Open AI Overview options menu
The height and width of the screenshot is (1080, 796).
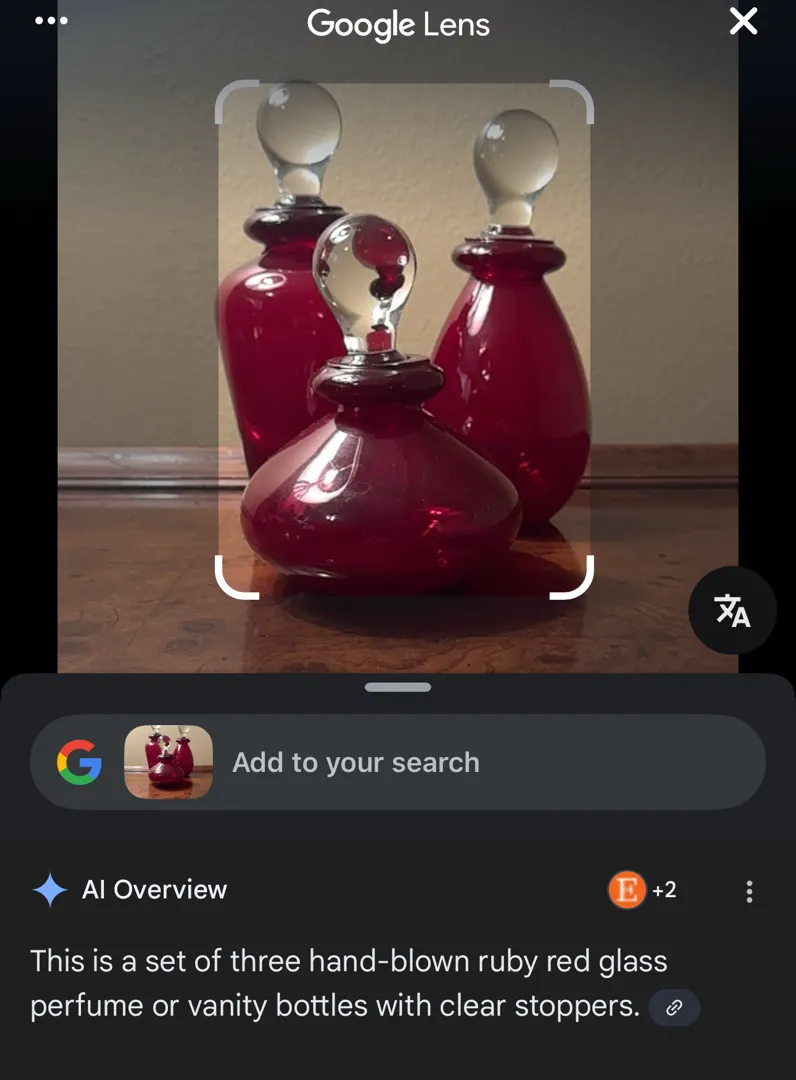[749, 891]
